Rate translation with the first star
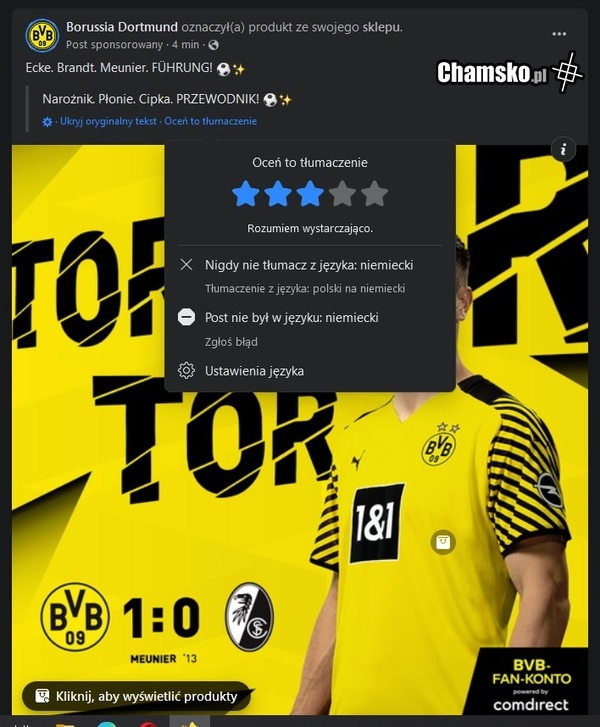 coord(245,194)
